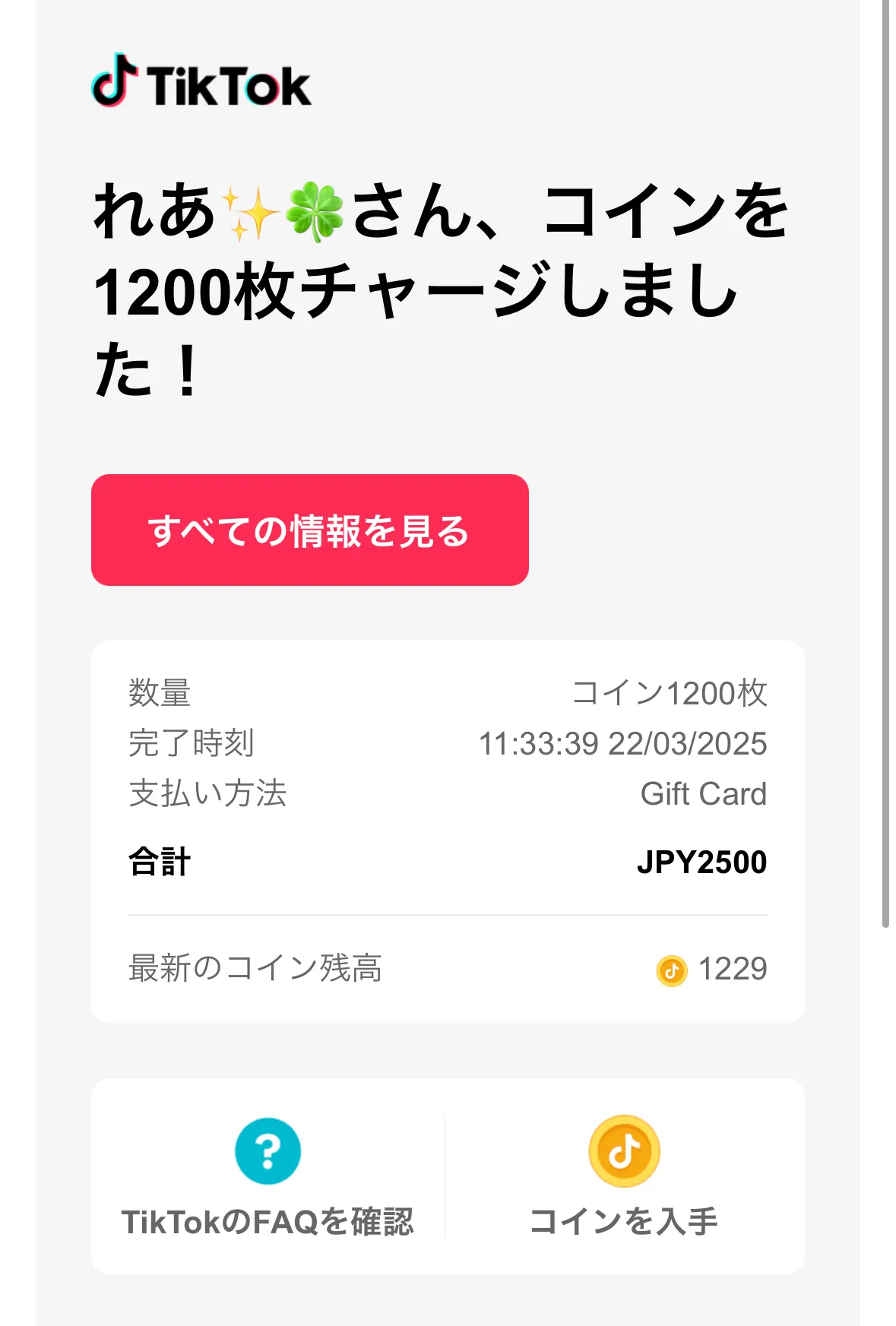This screenshot has width=896, height=1326.
Task: Tap コインを入手 to get coins
Action: click(623, 1176)
